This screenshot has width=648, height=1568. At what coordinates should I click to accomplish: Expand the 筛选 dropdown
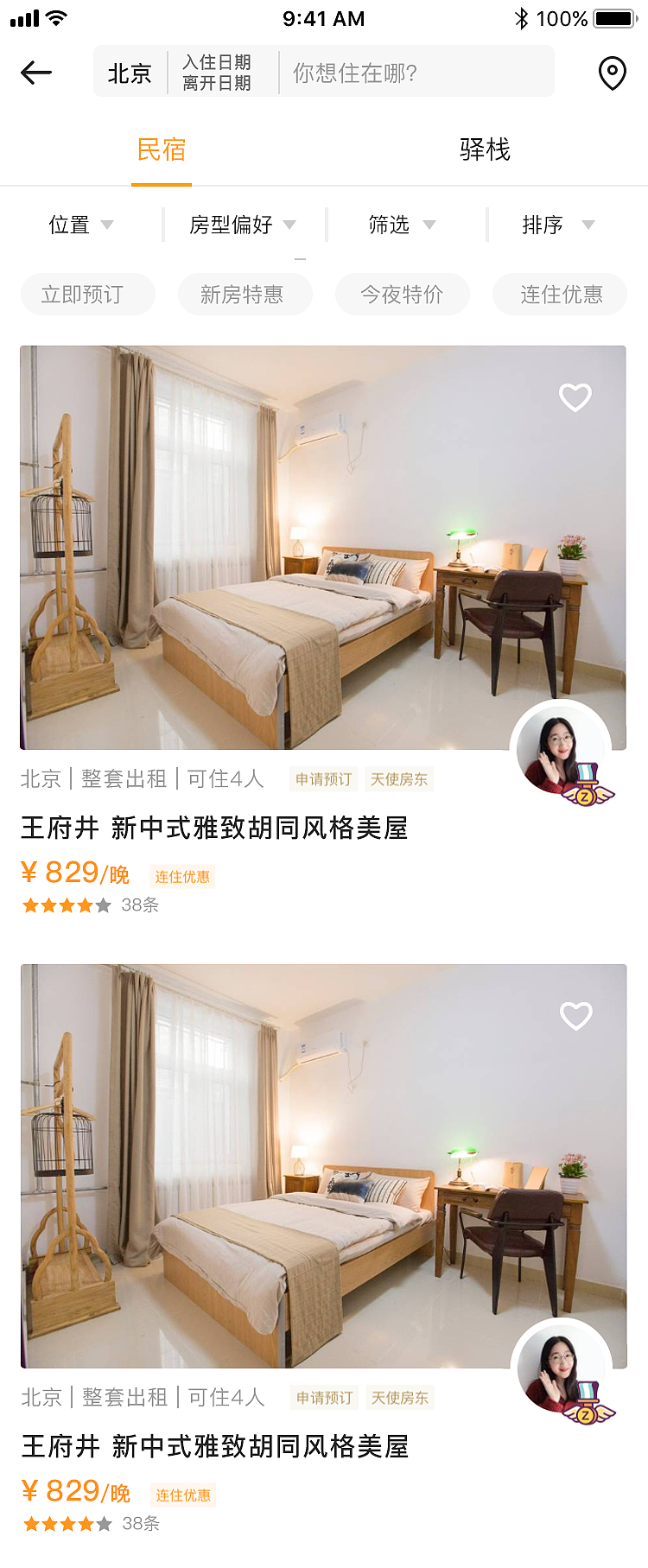402,225
